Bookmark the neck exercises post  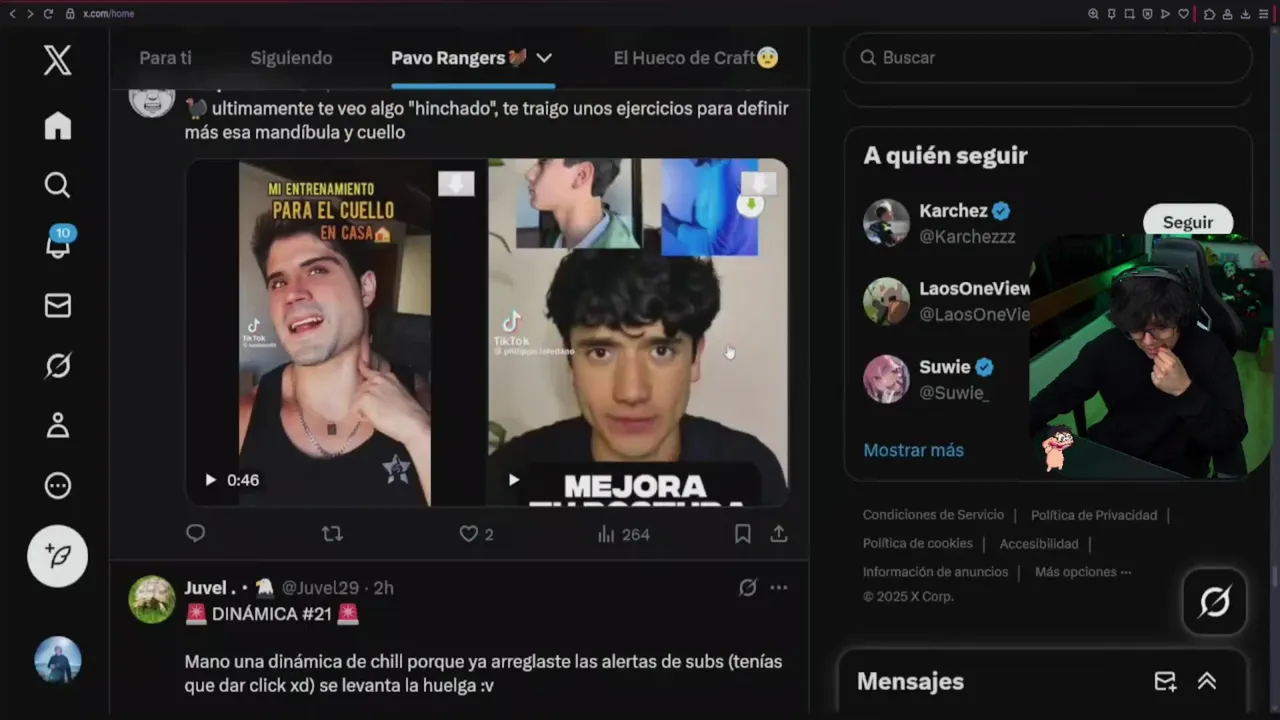coord(742,535)
